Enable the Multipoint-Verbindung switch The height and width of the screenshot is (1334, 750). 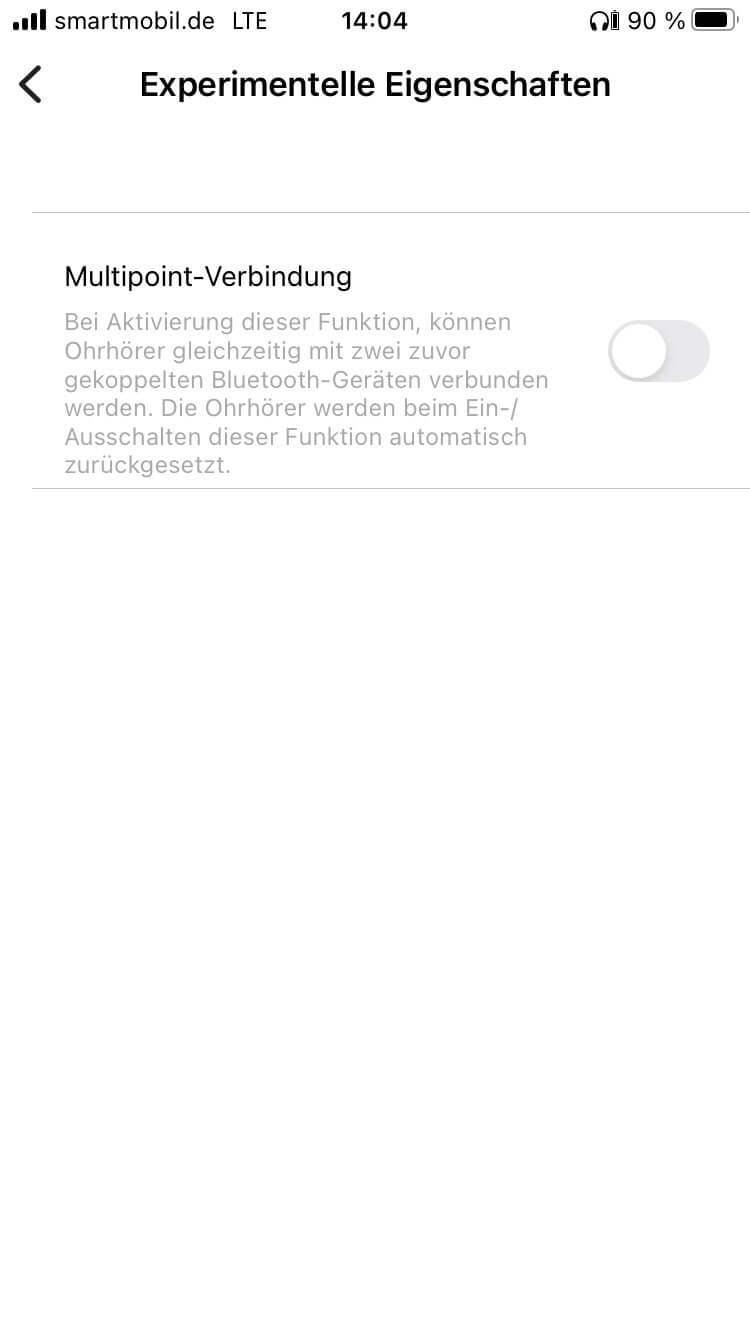pyautogui.click(x=658, y=351)
